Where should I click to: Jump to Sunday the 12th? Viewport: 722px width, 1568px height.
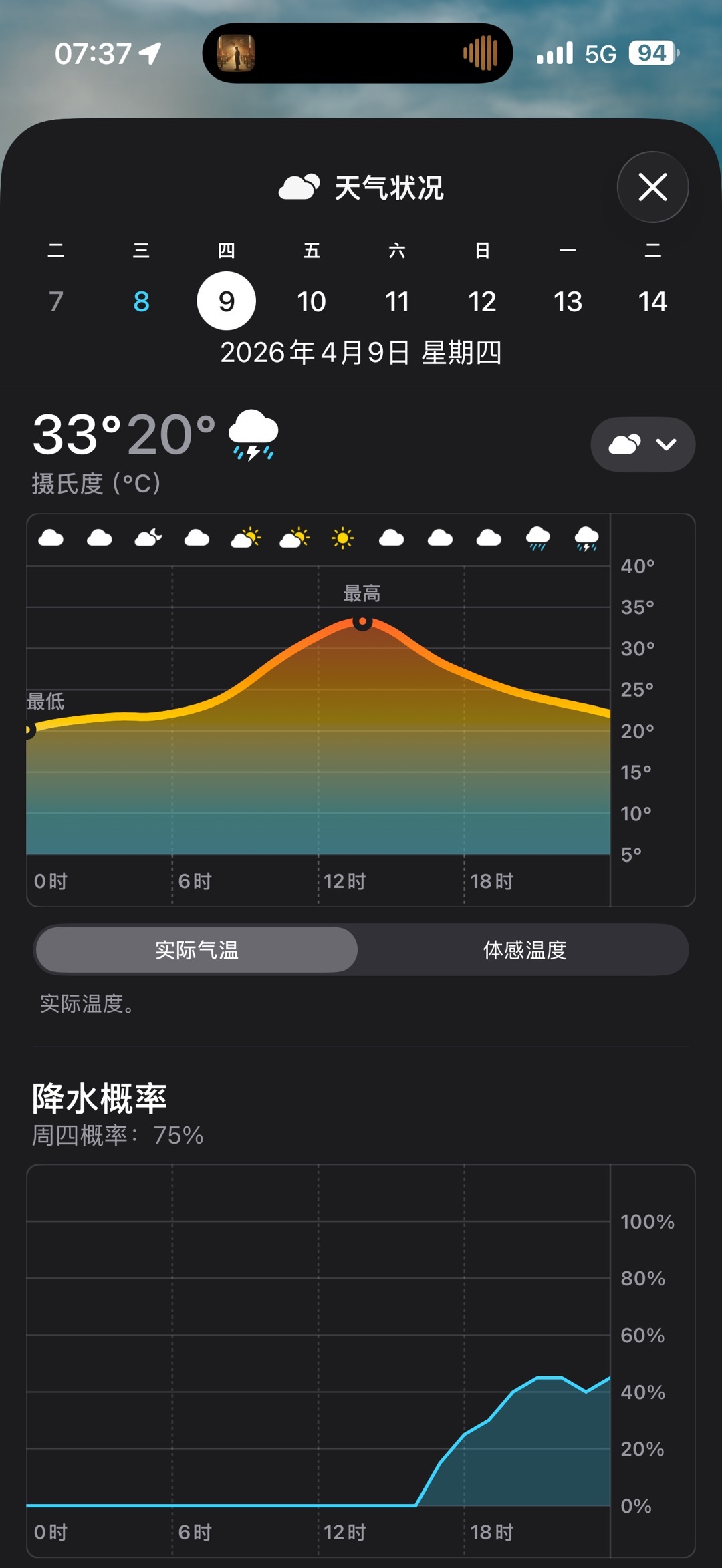point(482,301)
